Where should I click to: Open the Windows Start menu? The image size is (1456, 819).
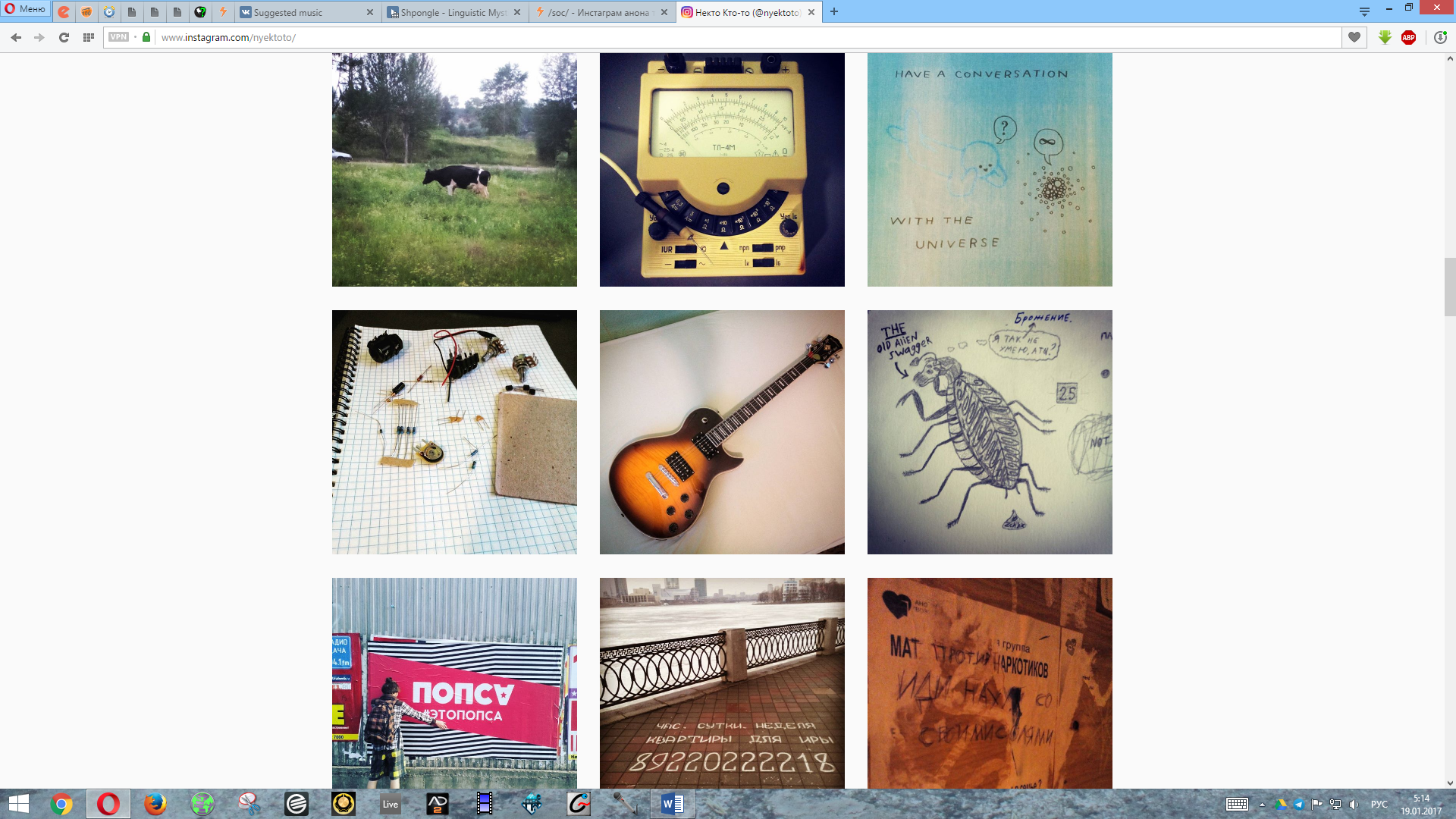[x=18, y=804]
